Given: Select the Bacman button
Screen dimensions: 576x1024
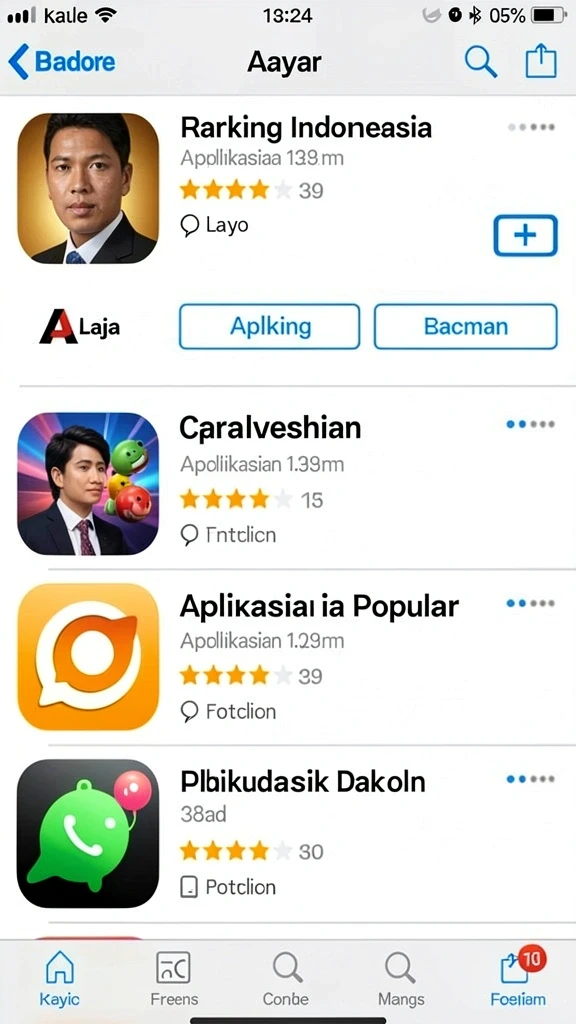Looking at the screenshot, I should coord(466,326).
